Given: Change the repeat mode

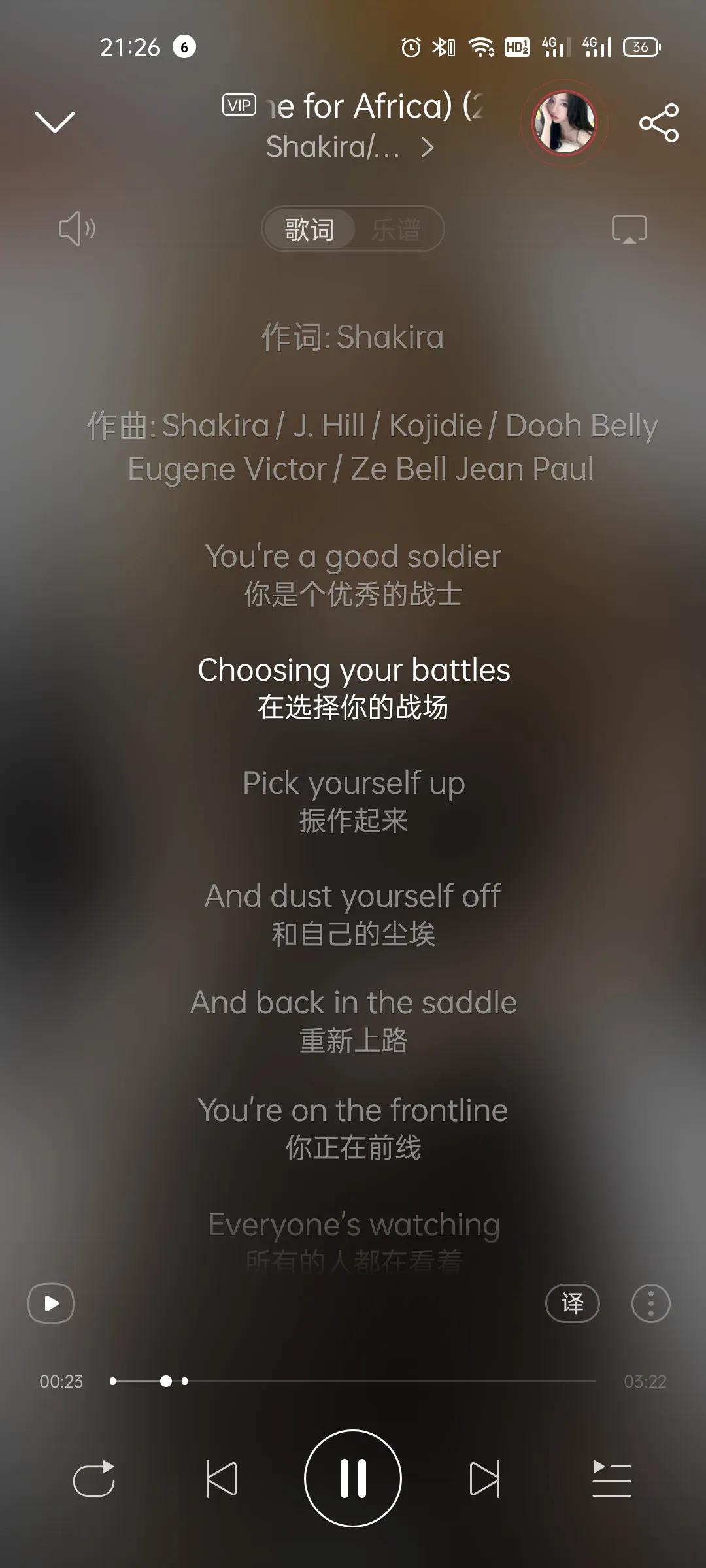Looking at the screenshot, I should (x=93, y=1478).
